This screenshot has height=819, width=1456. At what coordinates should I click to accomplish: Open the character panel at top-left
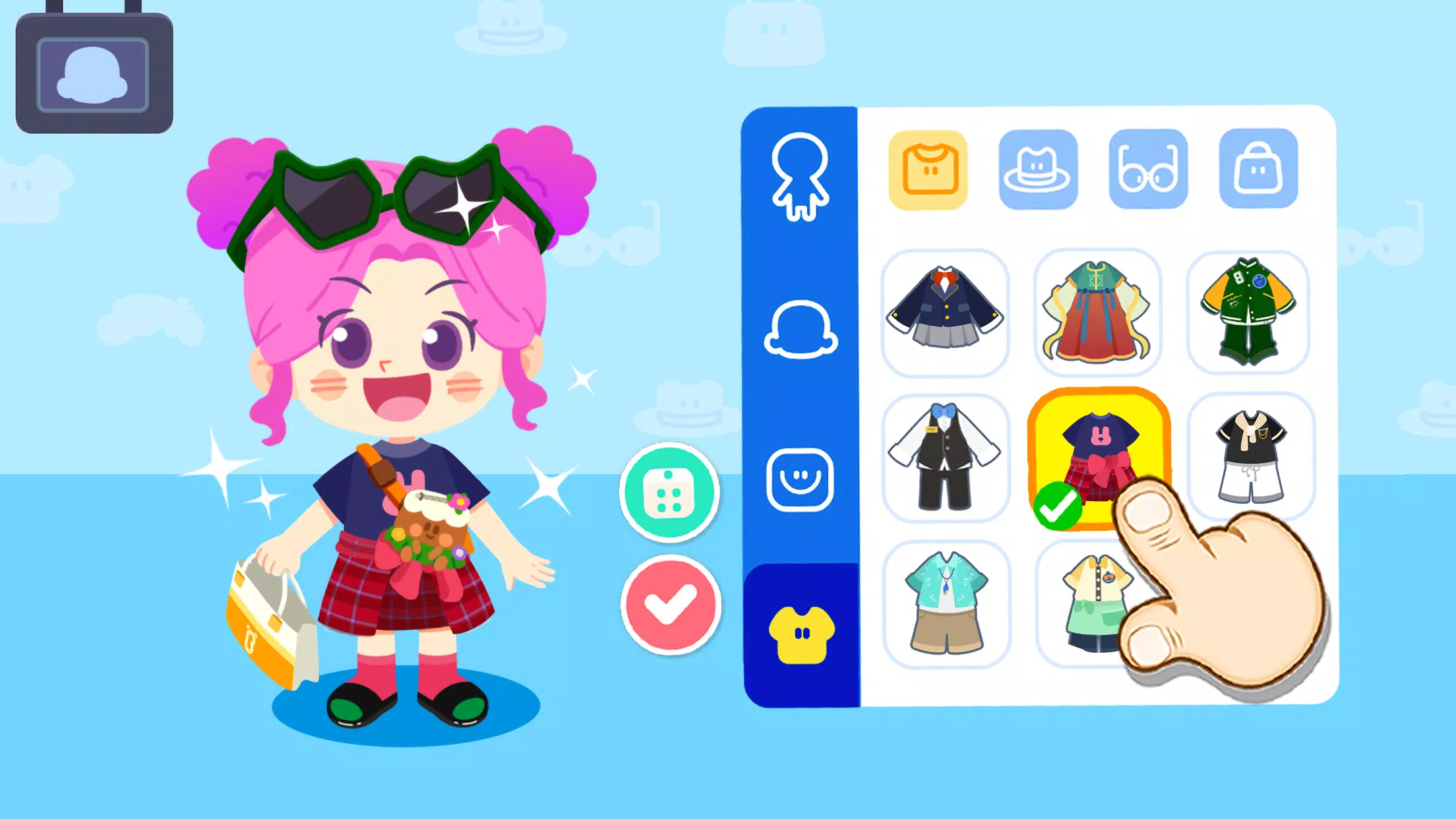[x=94, y=74]
